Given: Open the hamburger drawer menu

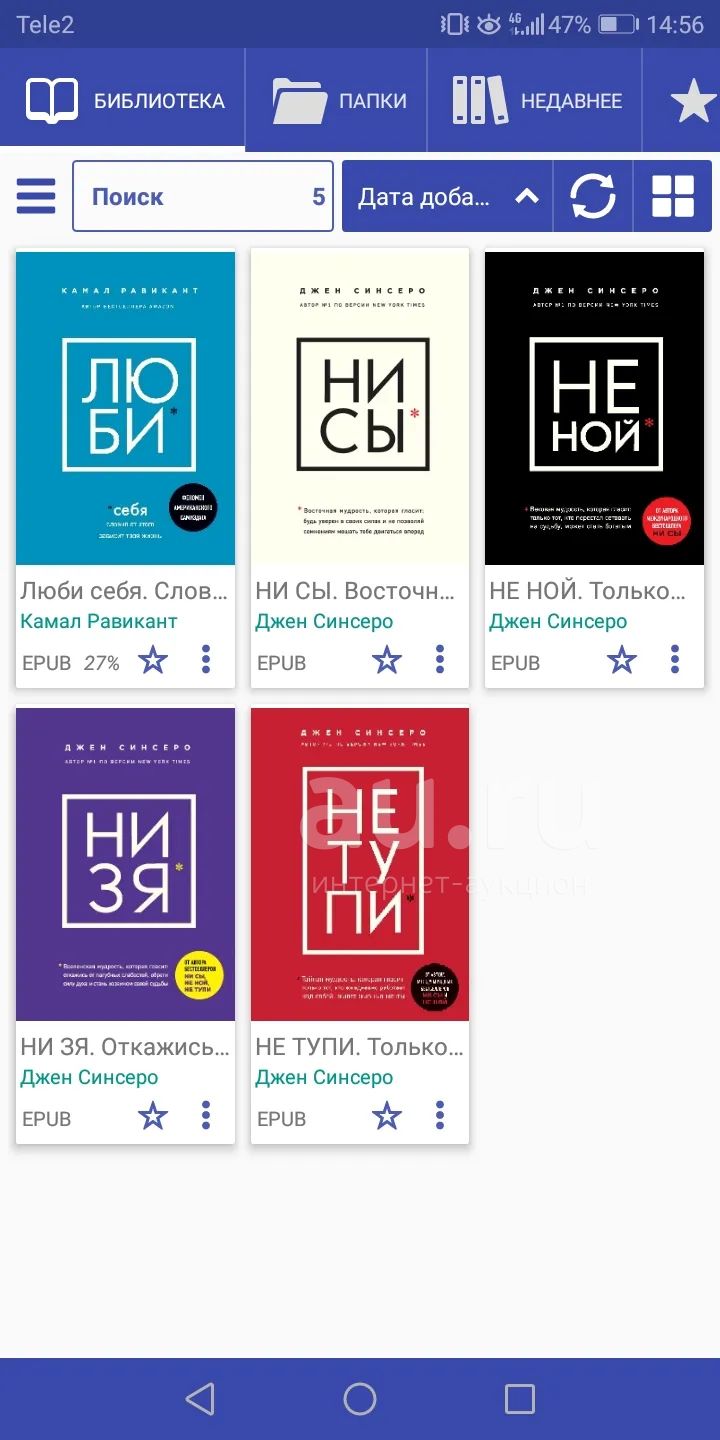Looking at the screenshot, I should pos(36,196).
